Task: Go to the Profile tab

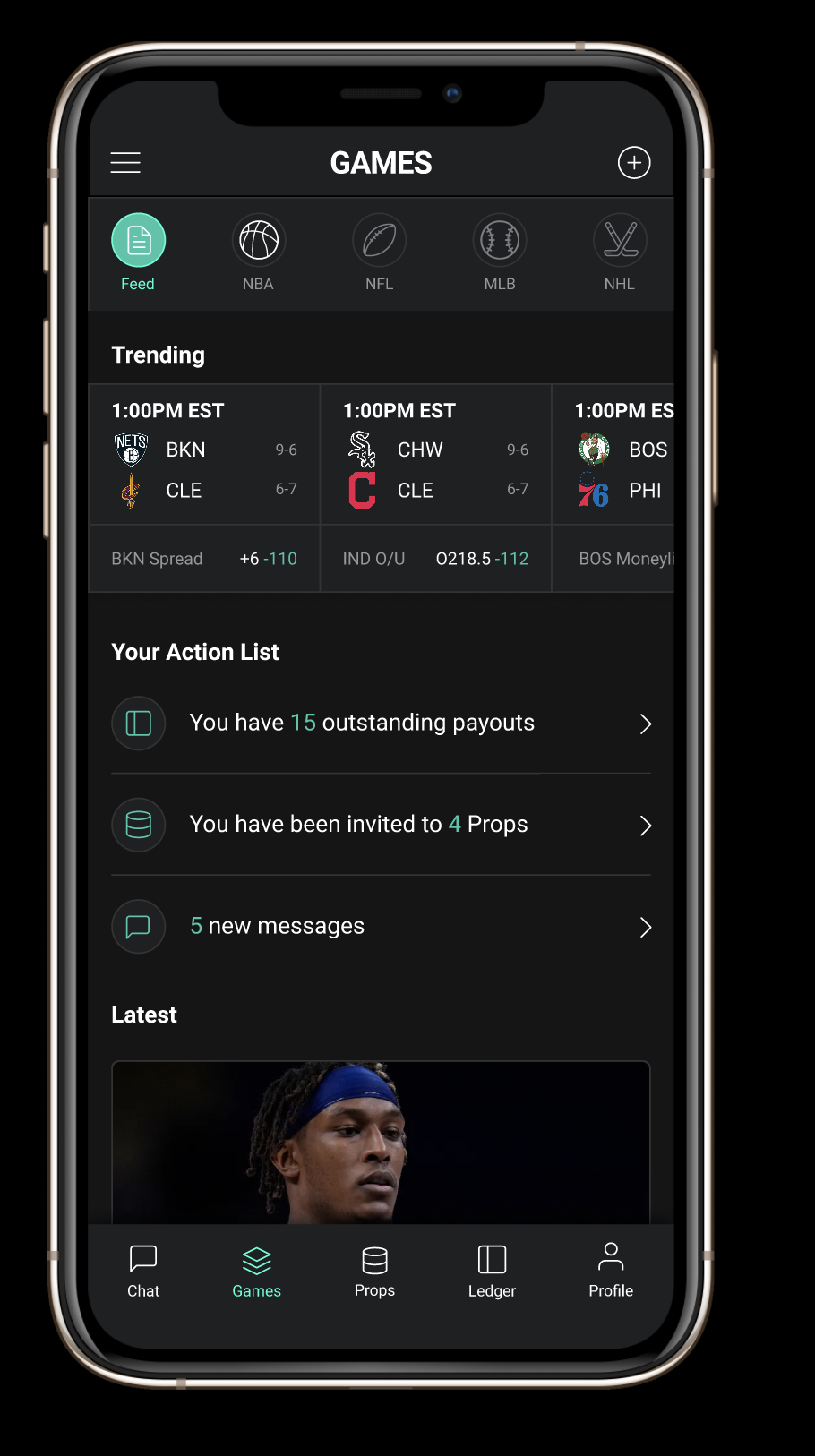Action: 611,1272
